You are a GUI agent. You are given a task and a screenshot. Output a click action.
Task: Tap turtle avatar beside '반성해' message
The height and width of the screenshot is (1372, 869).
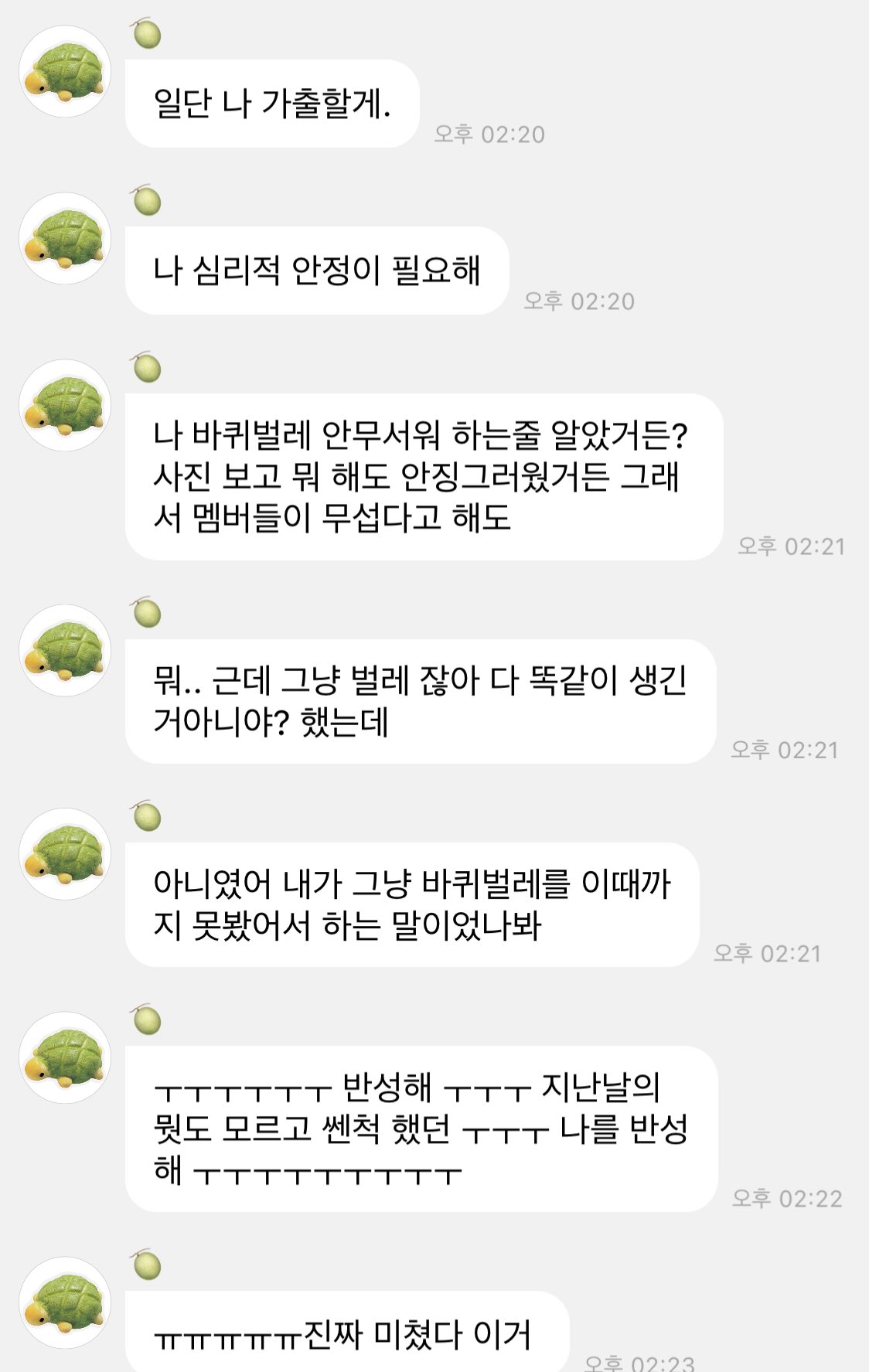65,1057
